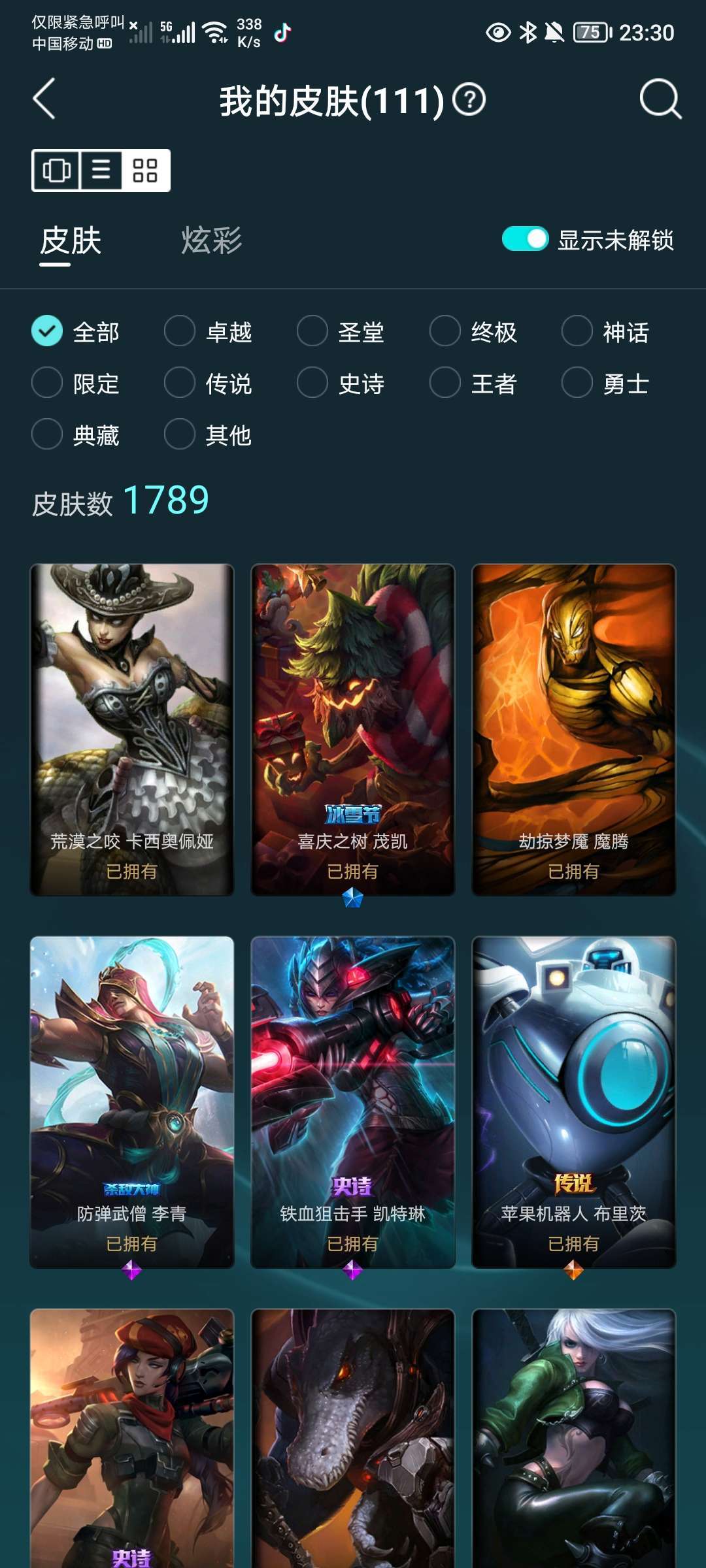Image resolution: width=706 pixels, height=1568 pixels.
Task: Select the grid view mode
Action: pos(145,171)
